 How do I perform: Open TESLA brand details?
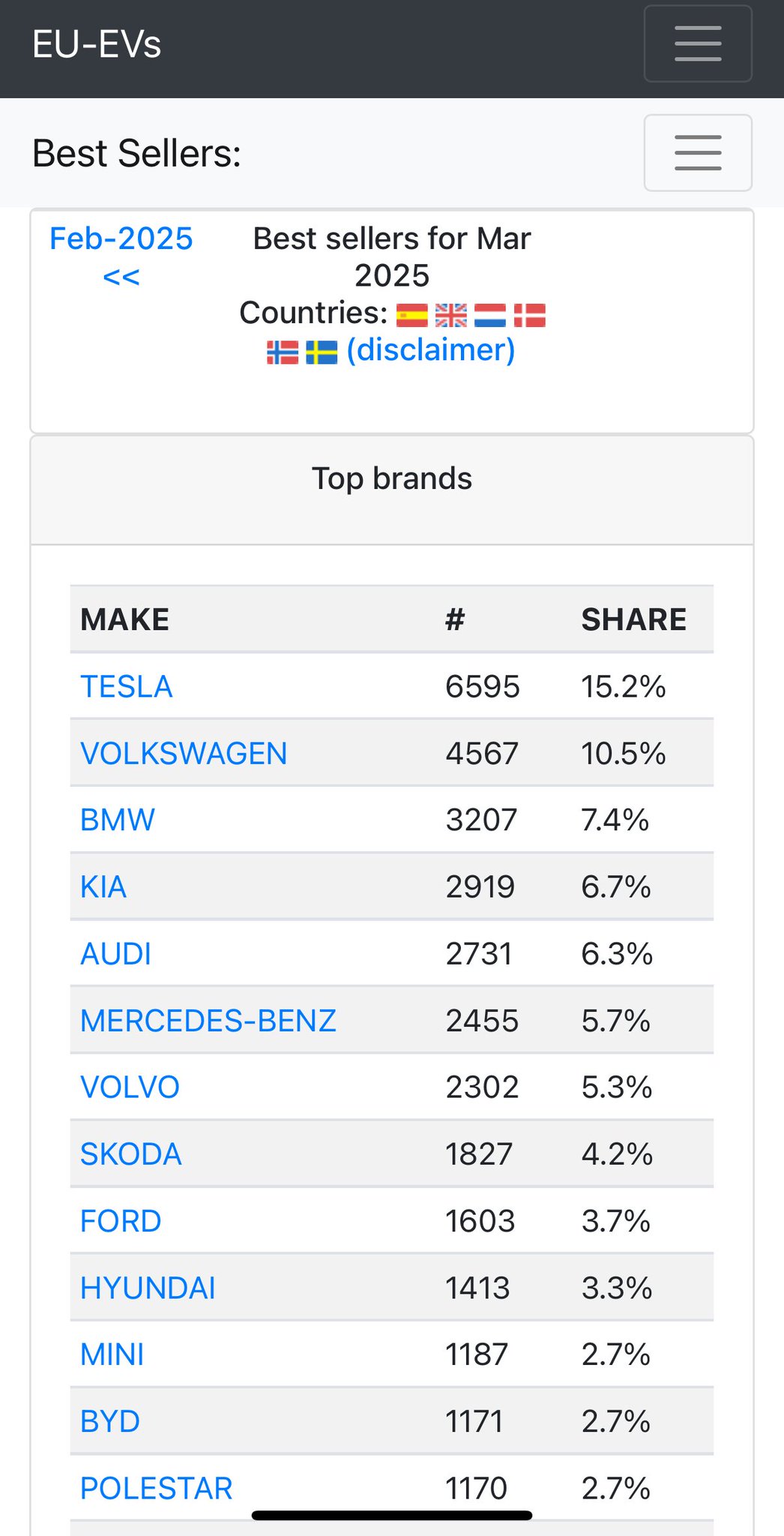coord(127,686)
